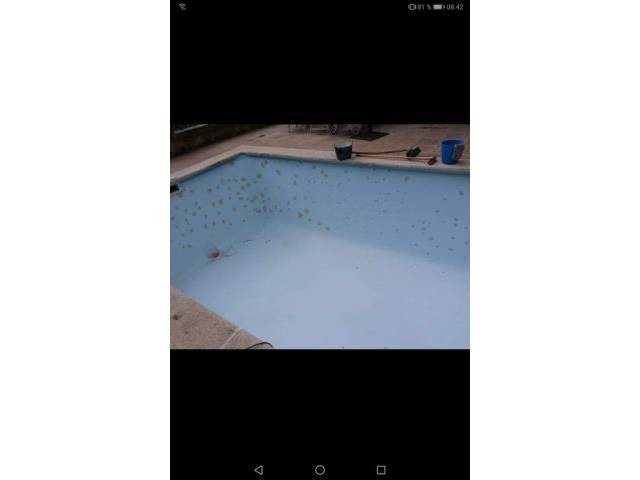
Task: Go to the home screen
Action: click(320, 469)
